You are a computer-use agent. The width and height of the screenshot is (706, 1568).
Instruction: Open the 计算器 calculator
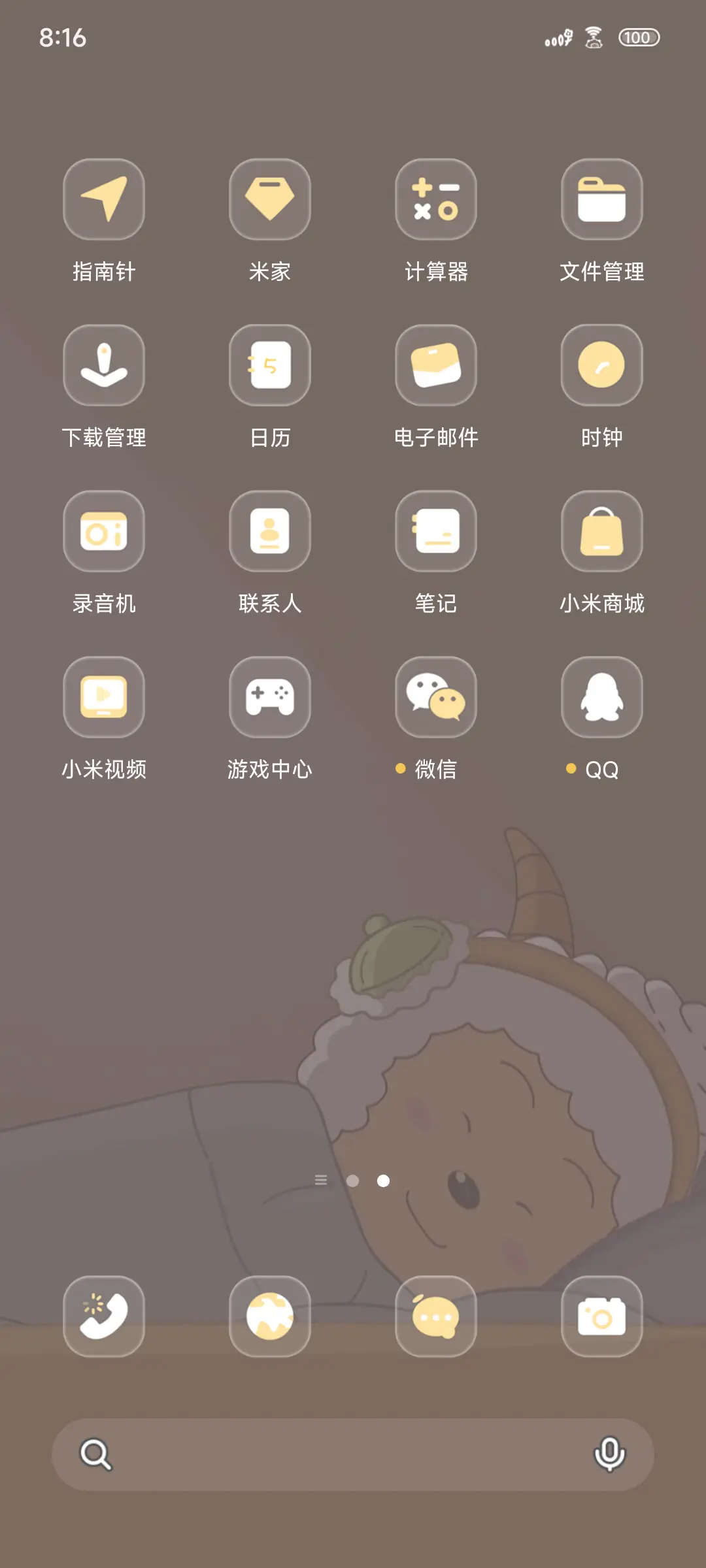[436, 201]
